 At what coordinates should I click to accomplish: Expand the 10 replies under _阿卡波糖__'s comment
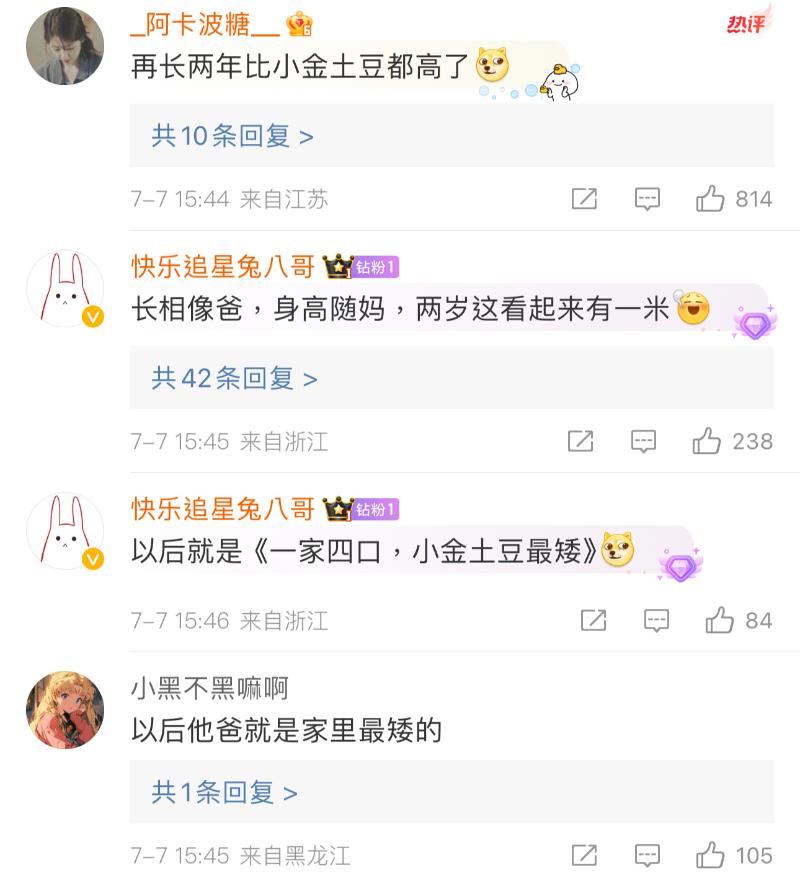[x=232, y=136]
